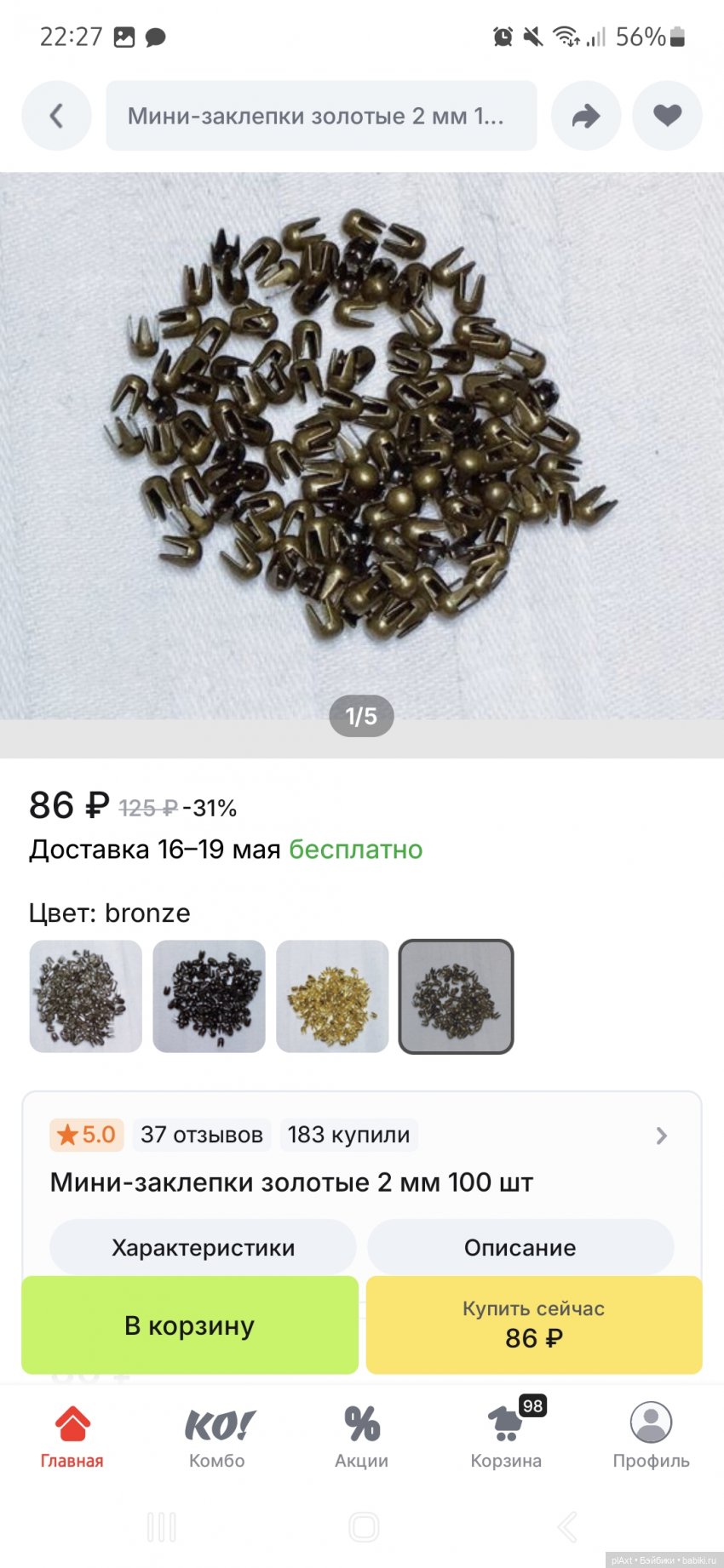Image resolution: width=724 pixels, height=1568 pixels.
Task: Open Описание section
Action: tap(520, 1247)
